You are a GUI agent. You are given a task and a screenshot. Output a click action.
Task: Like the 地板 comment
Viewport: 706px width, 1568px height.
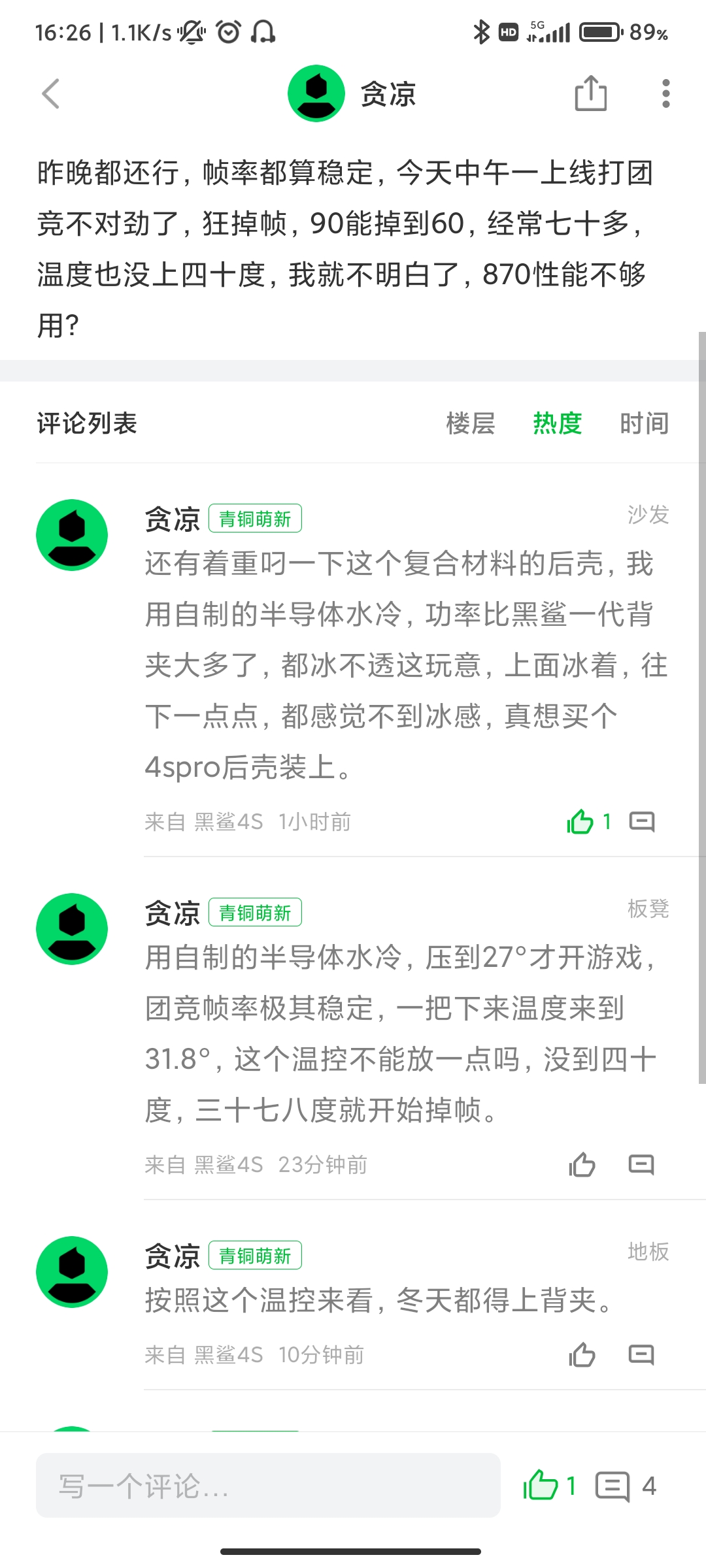click(582, 1355)
